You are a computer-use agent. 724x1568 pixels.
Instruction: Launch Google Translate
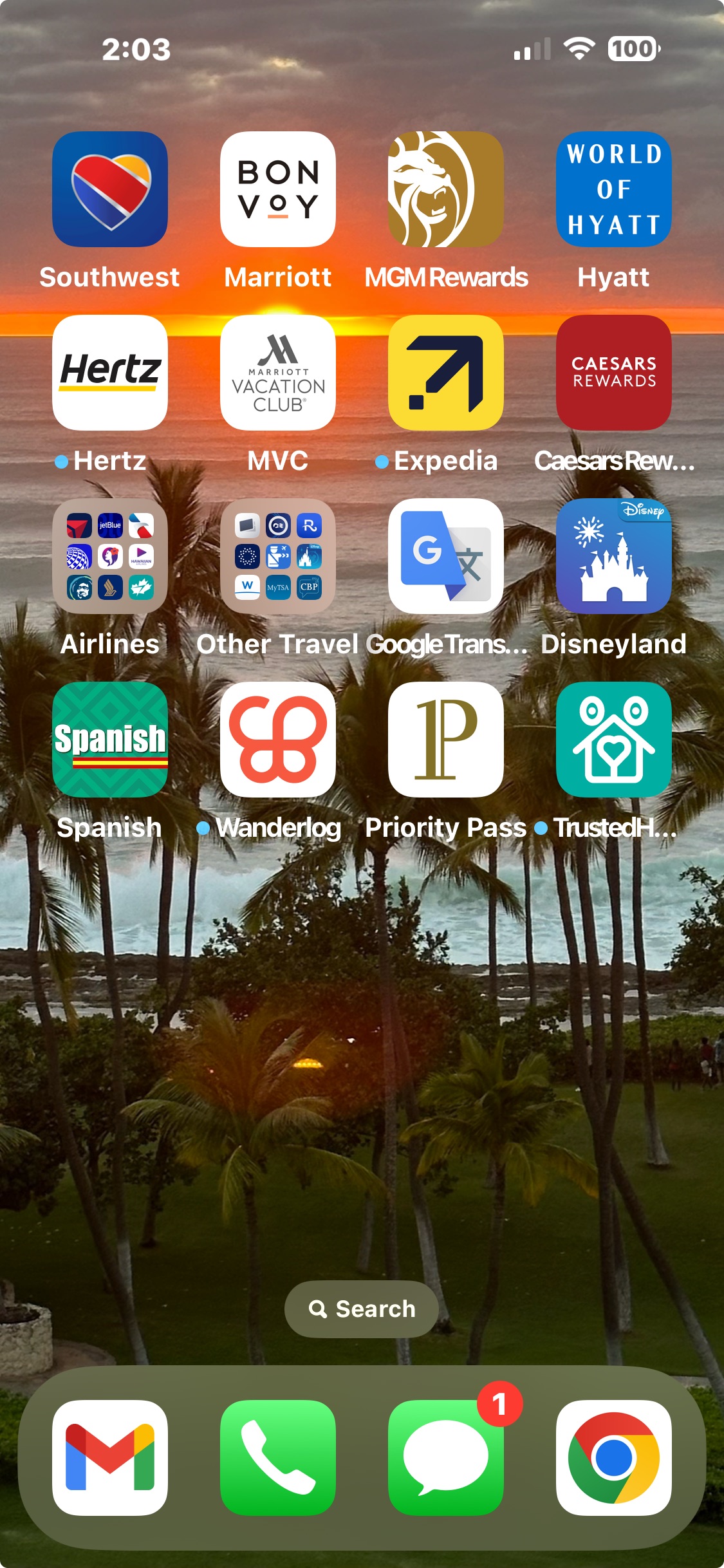[x=446, y=556]
